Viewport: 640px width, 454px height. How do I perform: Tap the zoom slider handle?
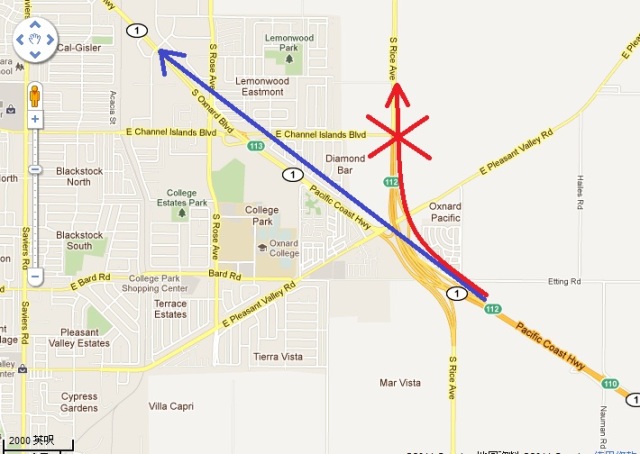(x=35, y=168)
